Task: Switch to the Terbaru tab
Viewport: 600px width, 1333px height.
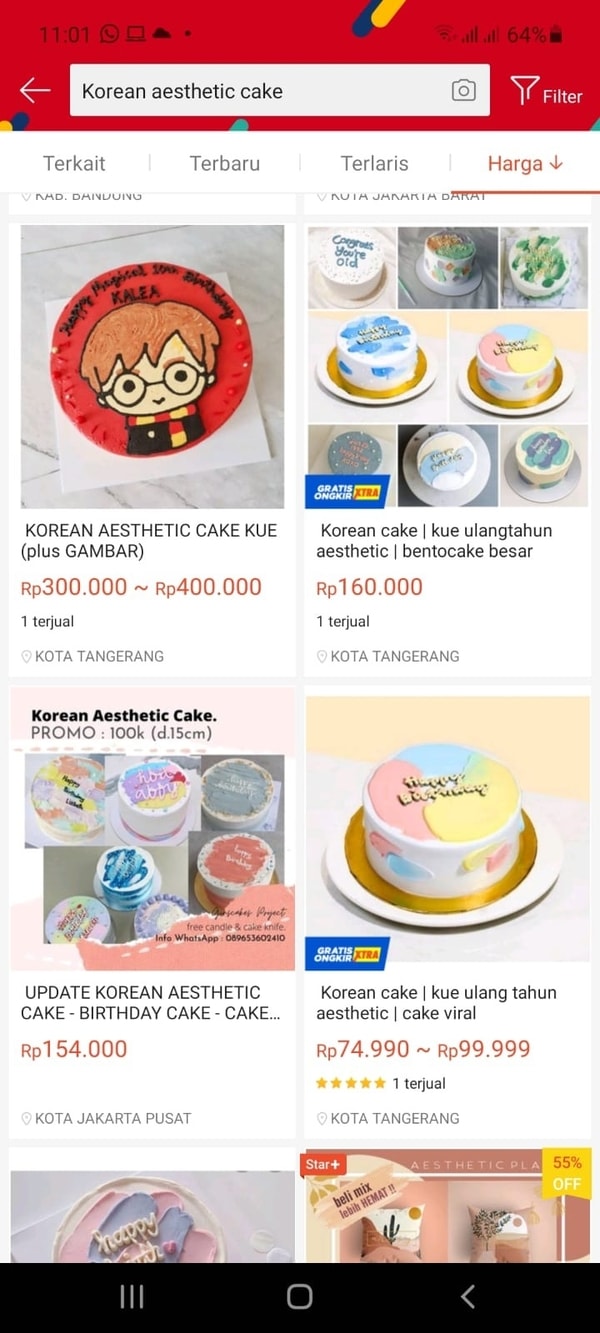Action: (224, 163)
